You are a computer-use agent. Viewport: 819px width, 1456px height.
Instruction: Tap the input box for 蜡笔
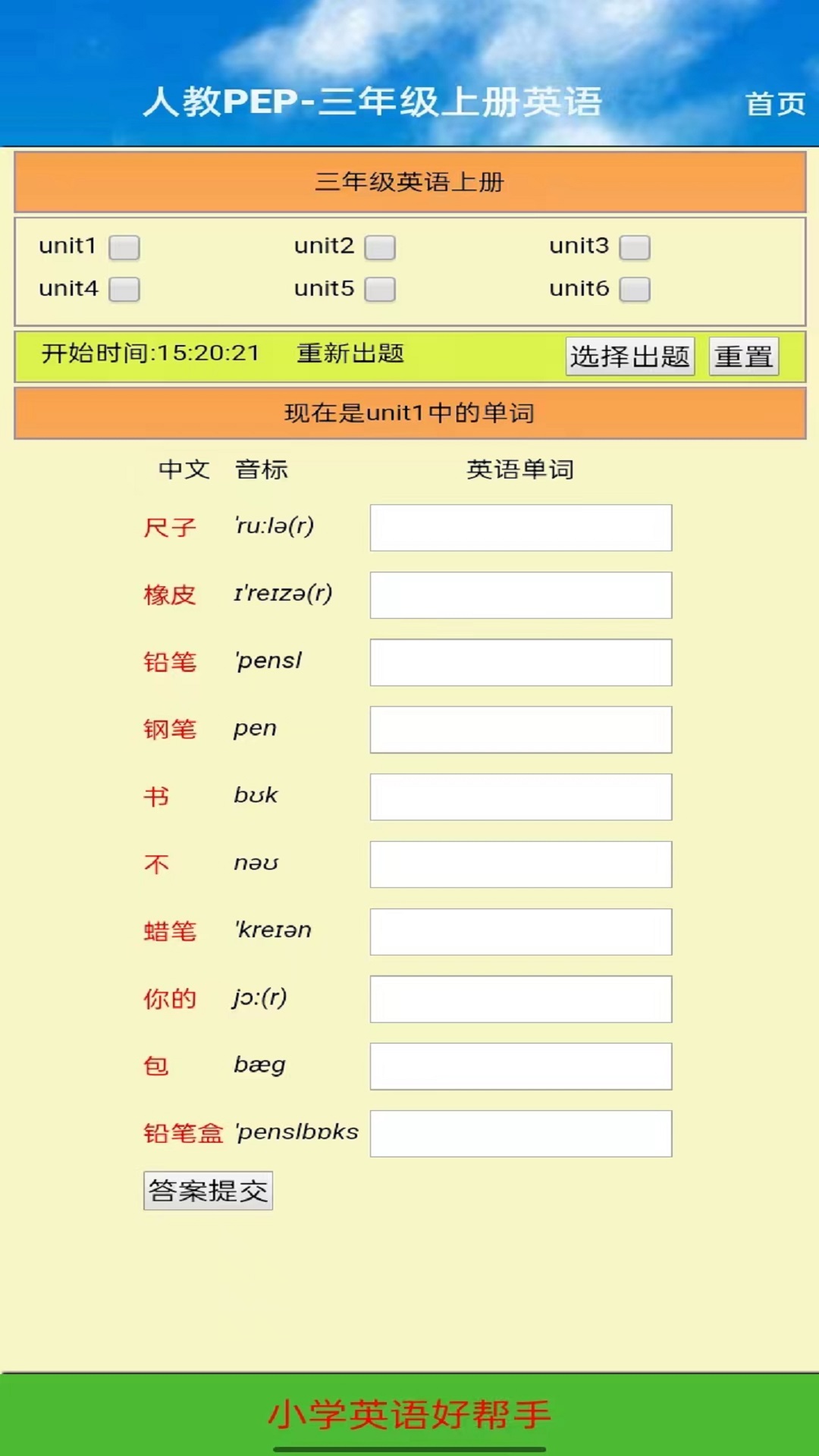click(520, 931)
